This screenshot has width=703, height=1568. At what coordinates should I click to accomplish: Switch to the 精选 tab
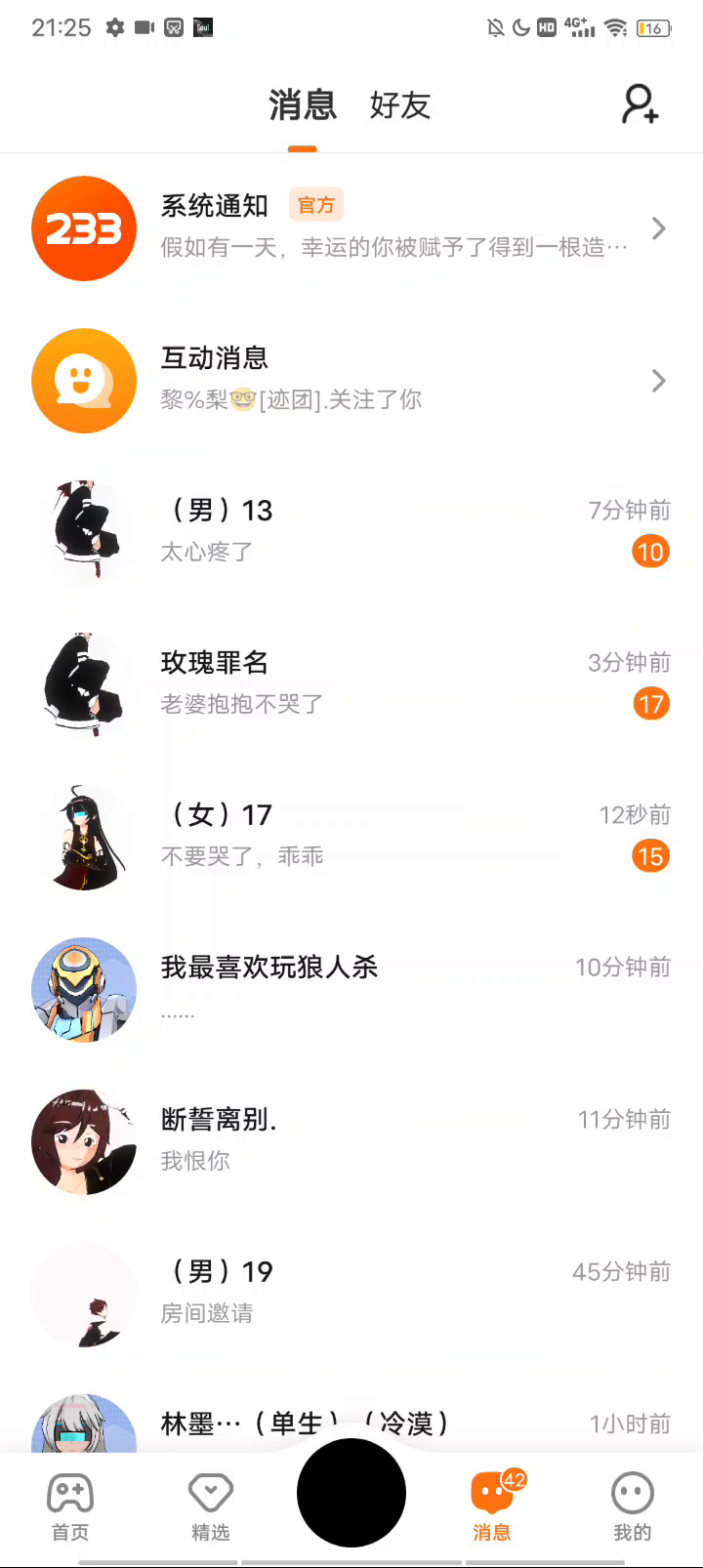pyautogui.click(x=211, y=1506)
